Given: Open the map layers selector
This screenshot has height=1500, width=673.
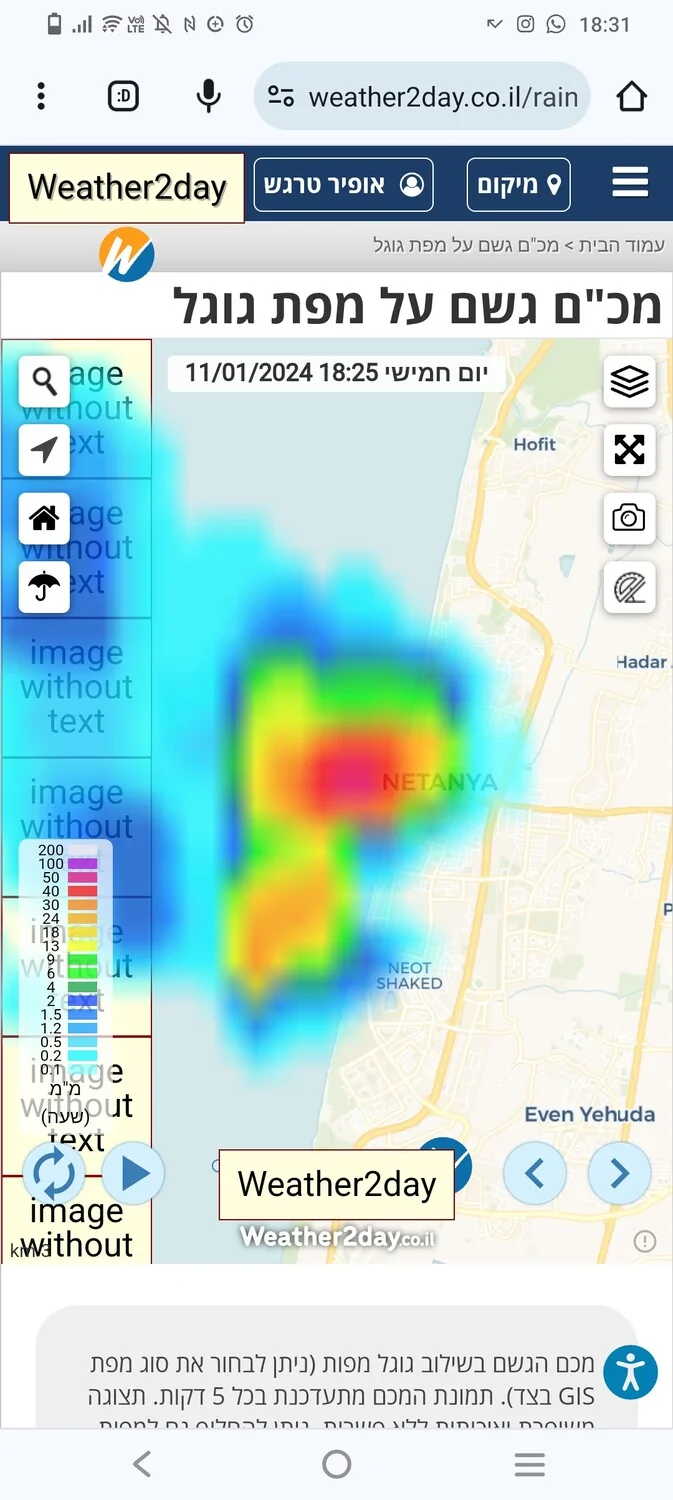Looking at the screenshot, I should coord(629,381).
